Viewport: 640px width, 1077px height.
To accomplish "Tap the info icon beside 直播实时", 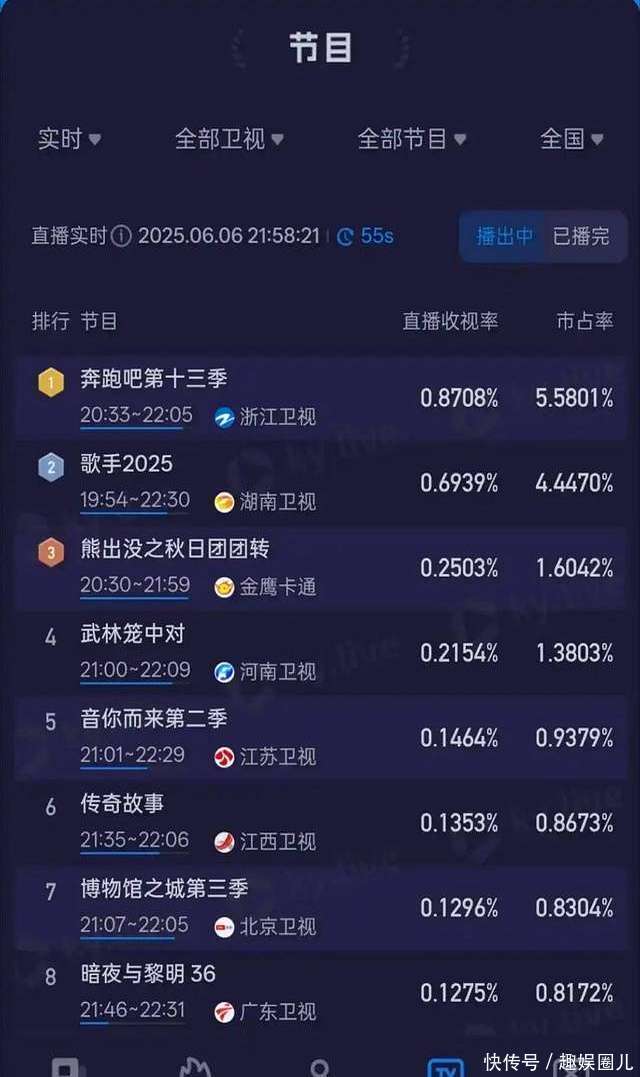I will 122,236.
